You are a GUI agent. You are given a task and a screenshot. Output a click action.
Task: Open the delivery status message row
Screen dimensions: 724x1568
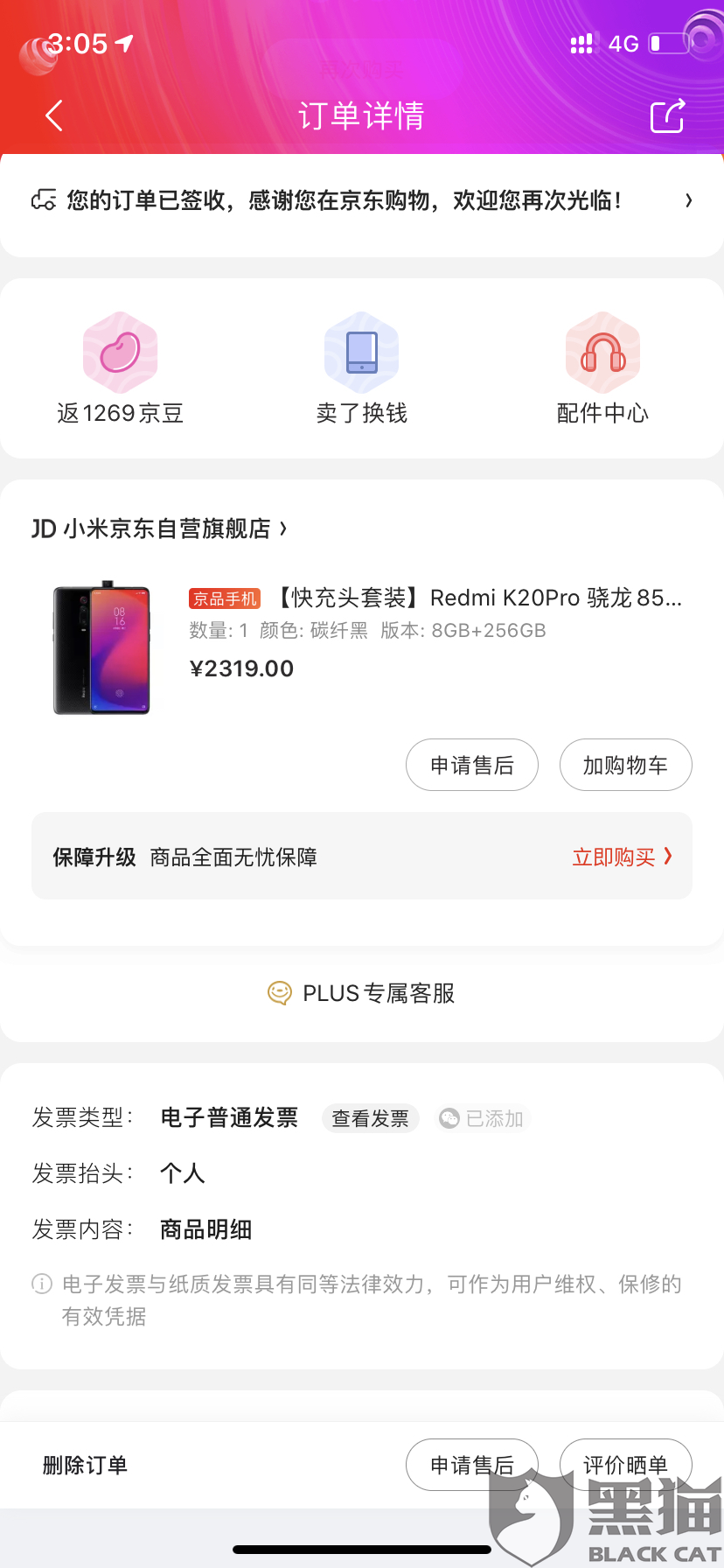point(362,201)
